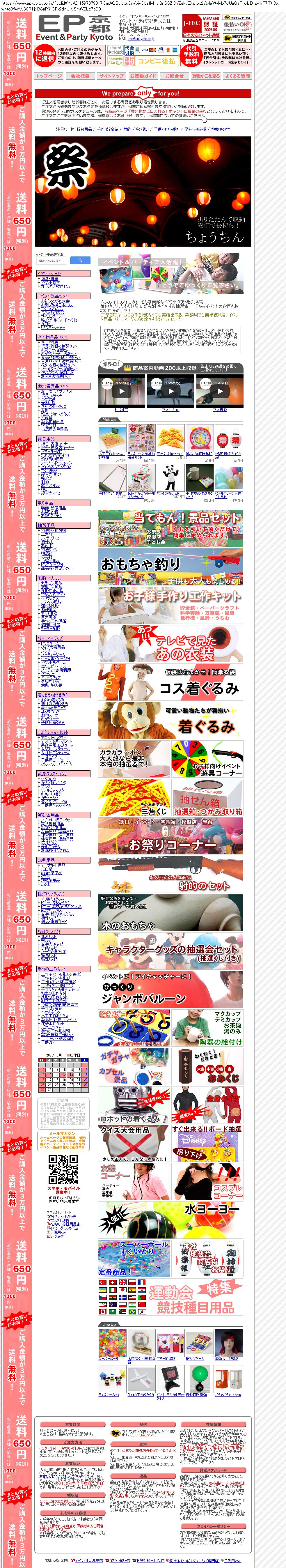Tap the 縁日用品 featured keyword link

tap(84, 130)
